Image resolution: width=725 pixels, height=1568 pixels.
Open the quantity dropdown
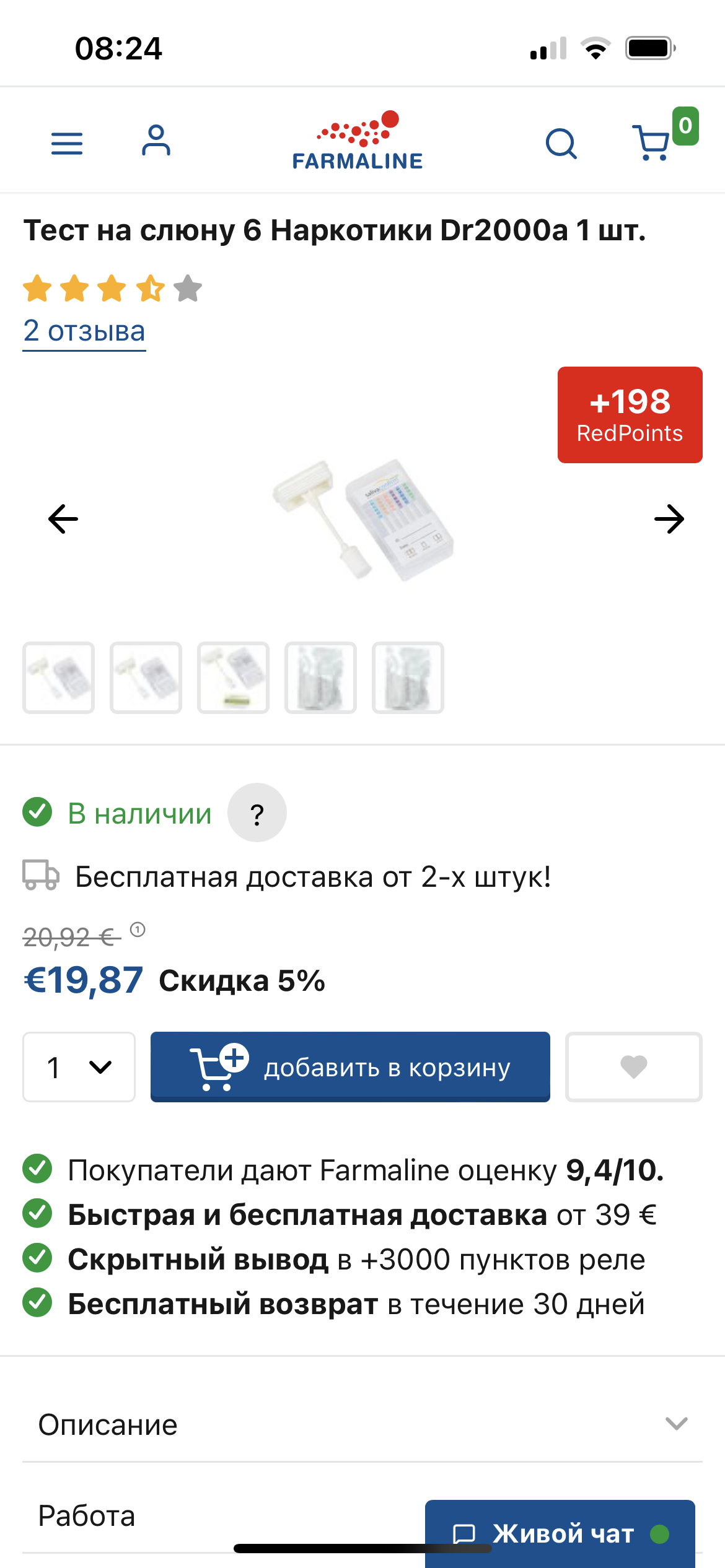click(79, 1067)
